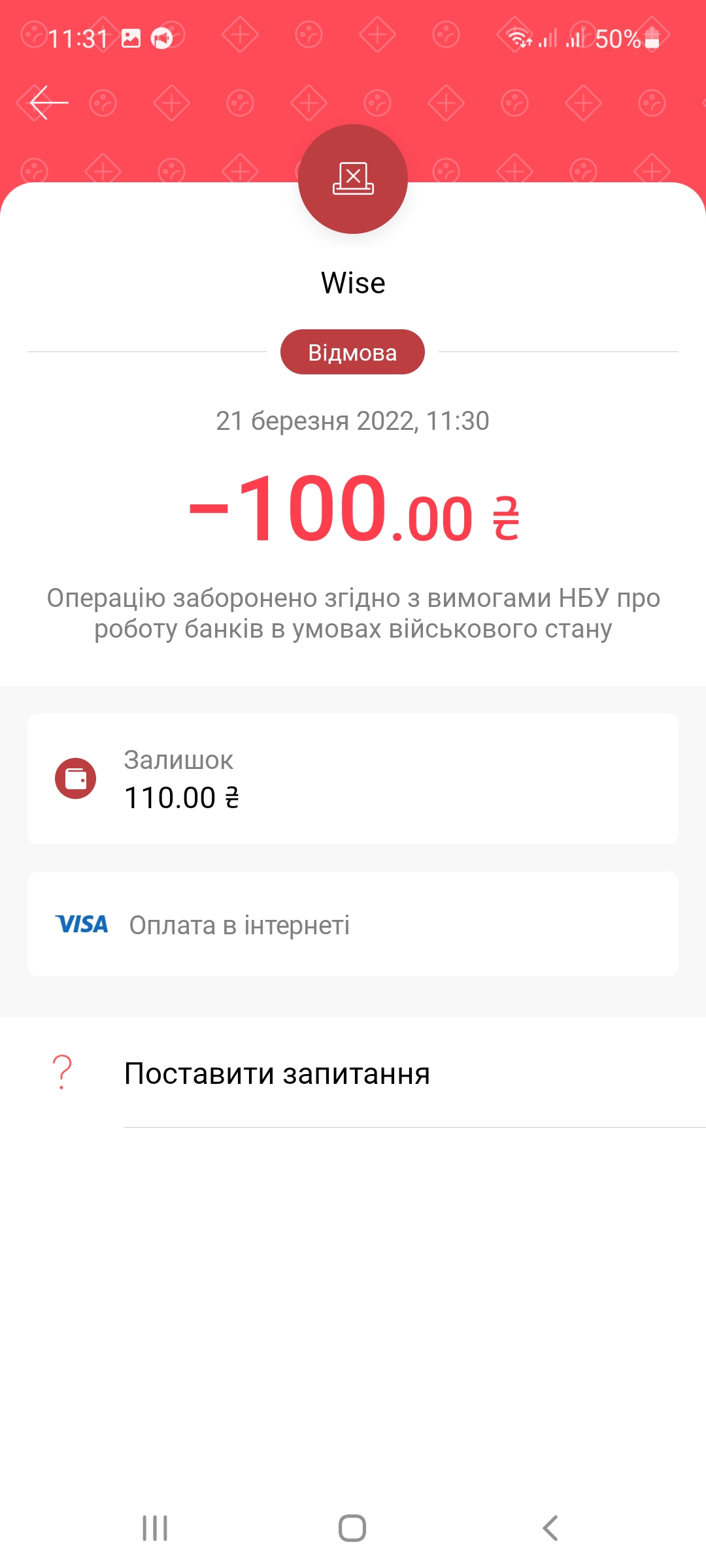Open the Залишок balance card

click(x=352, y=779)
